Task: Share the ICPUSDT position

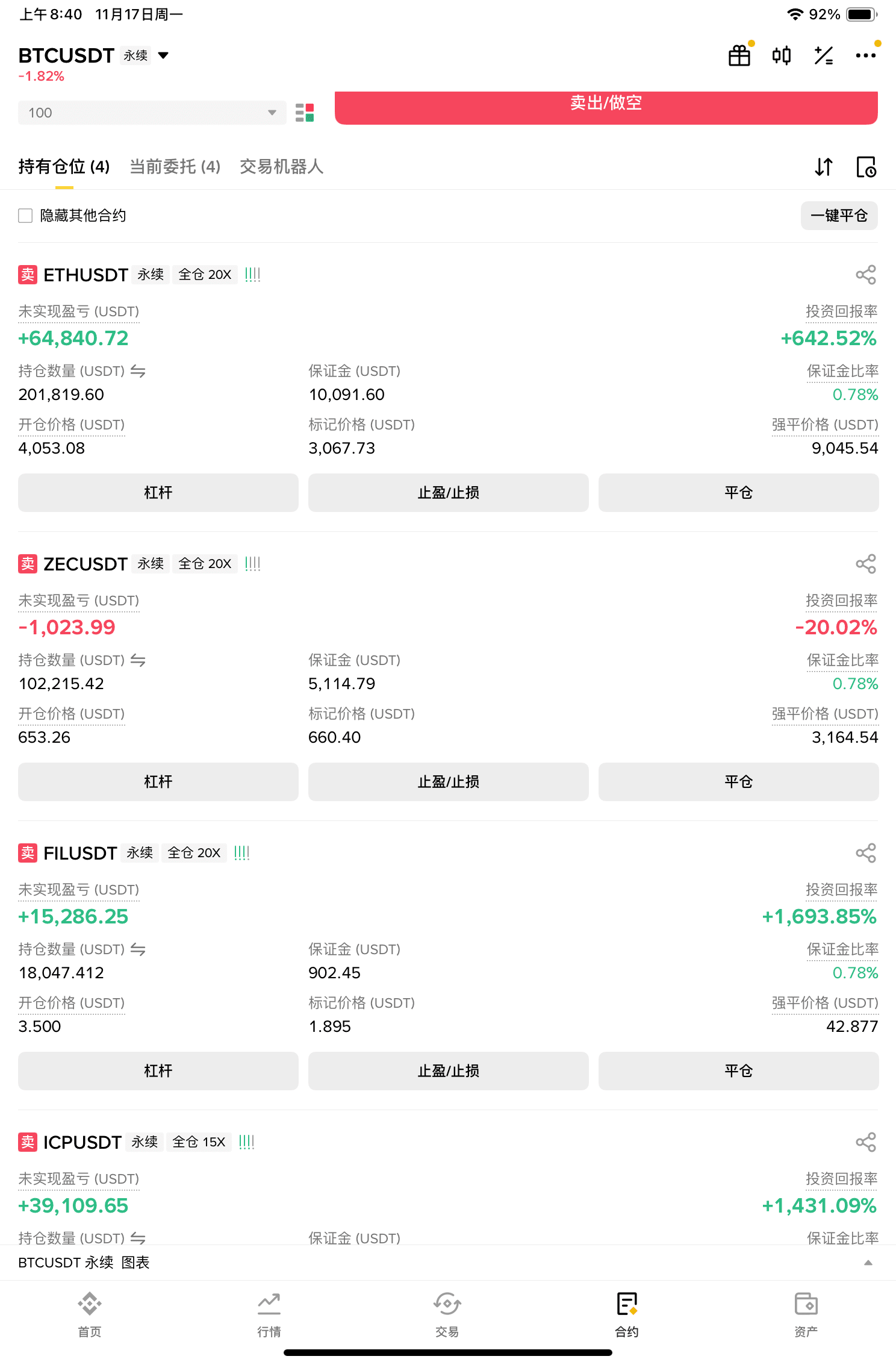Action: [865, 1142]
